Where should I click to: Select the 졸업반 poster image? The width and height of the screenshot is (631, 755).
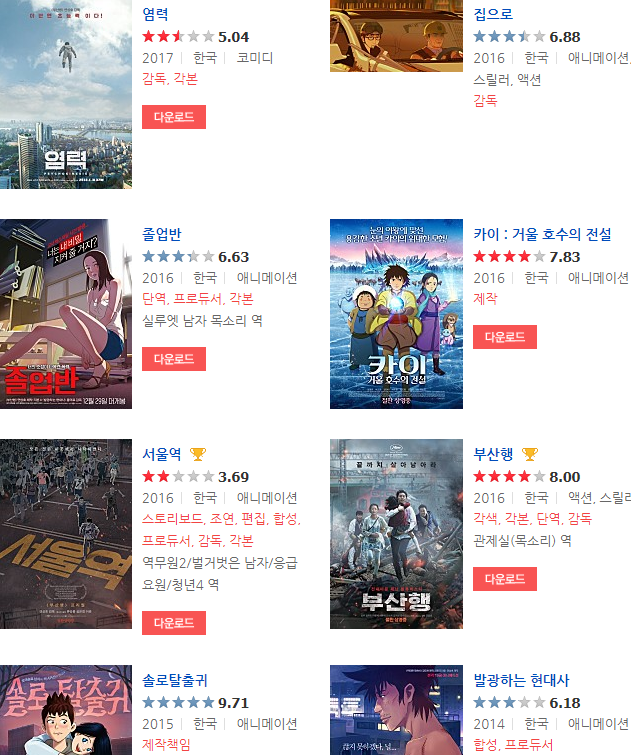[x=66, y=313]
